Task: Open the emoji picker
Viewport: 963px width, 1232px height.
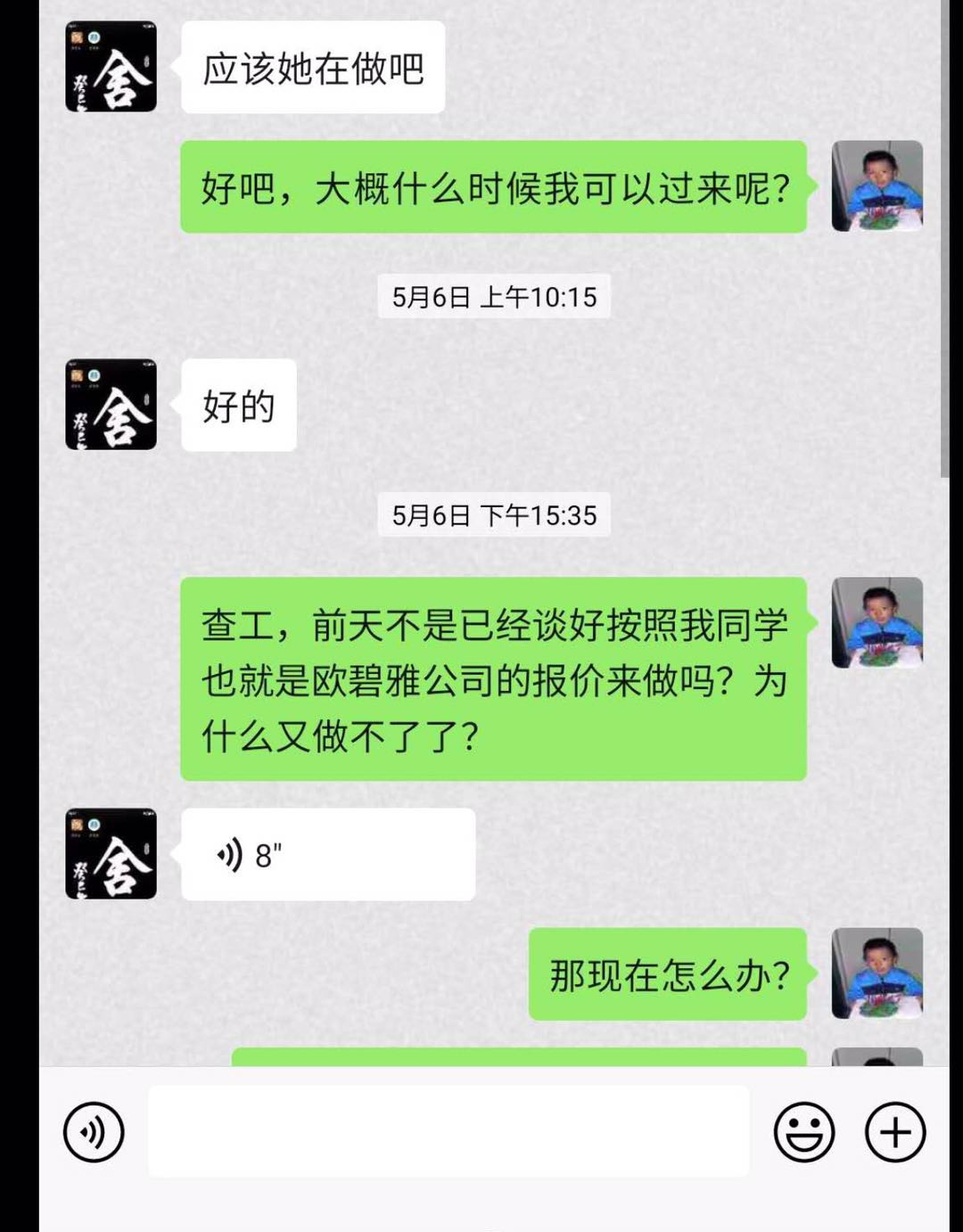Action: coord(803,1131)
